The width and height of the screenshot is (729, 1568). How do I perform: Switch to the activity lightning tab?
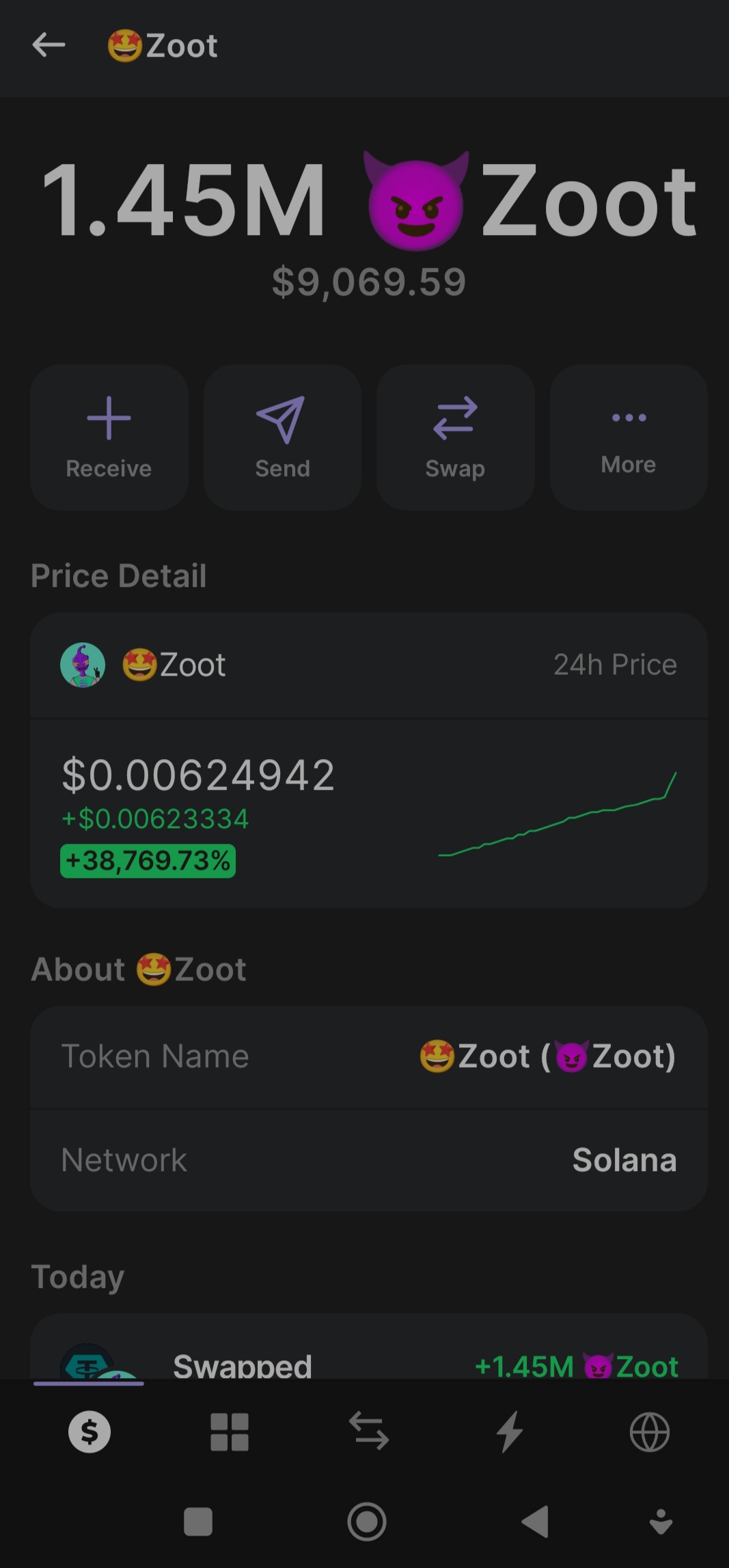click(510, 1431)
